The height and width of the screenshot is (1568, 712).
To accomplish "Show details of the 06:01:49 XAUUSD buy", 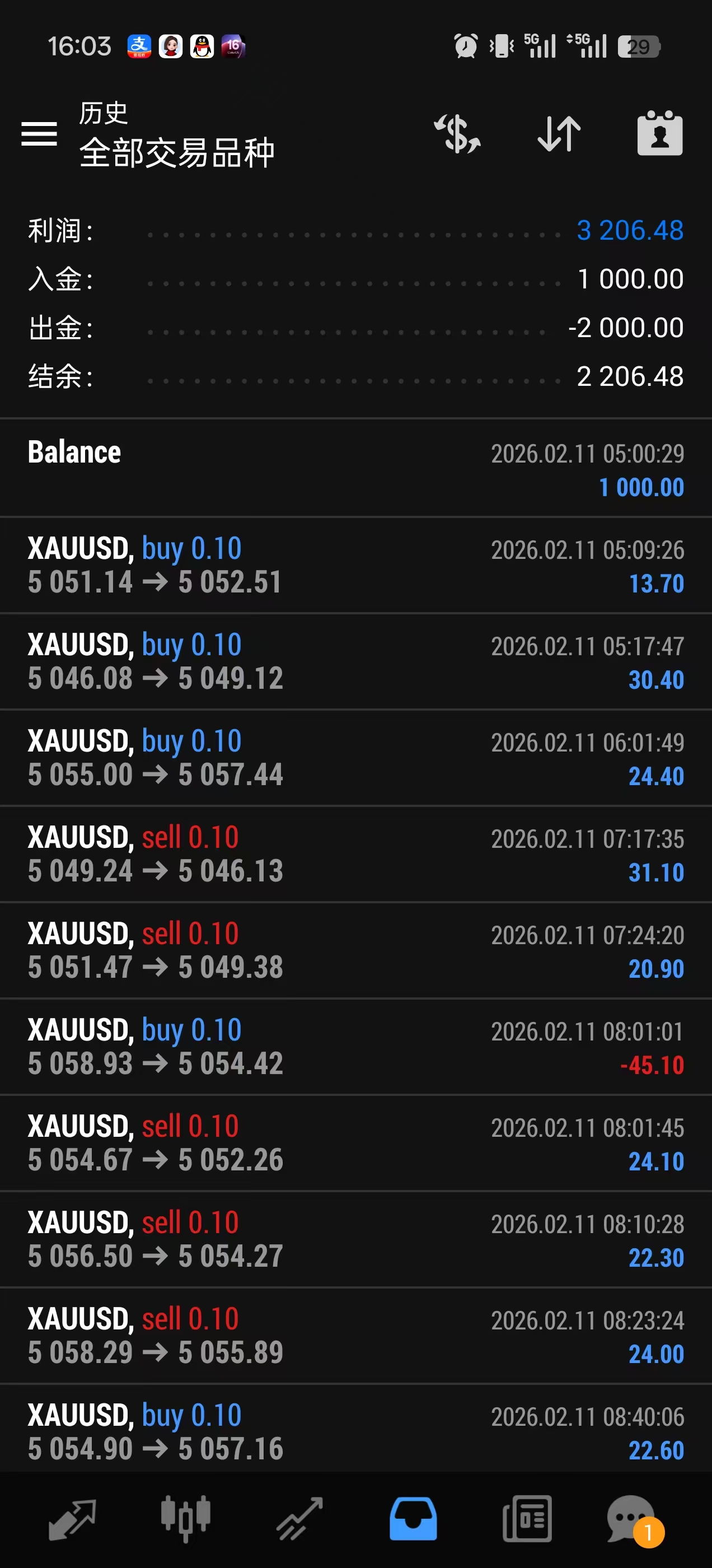I will point(356,757).
